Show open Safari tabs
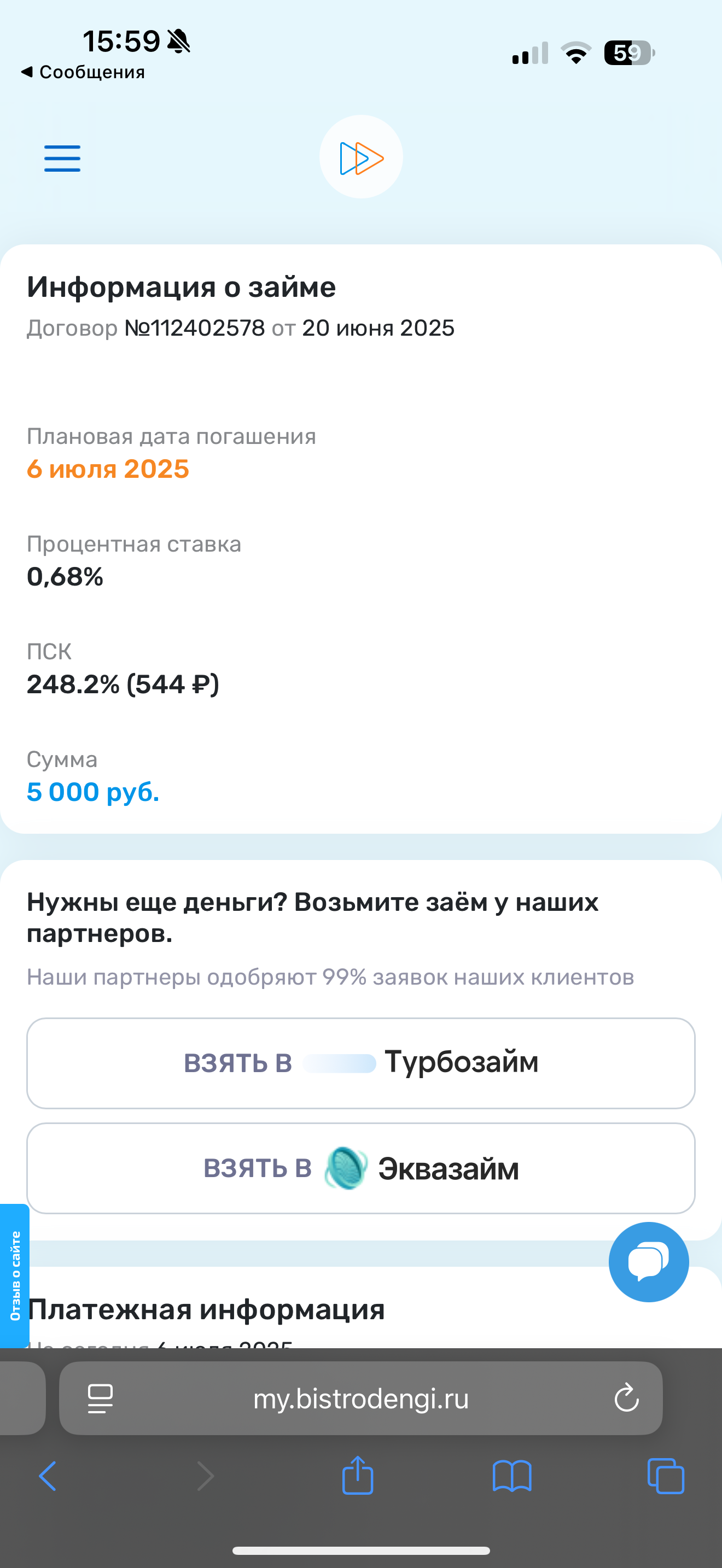The height and width of the screenshot is (1568, 722). coord(666,1476)
